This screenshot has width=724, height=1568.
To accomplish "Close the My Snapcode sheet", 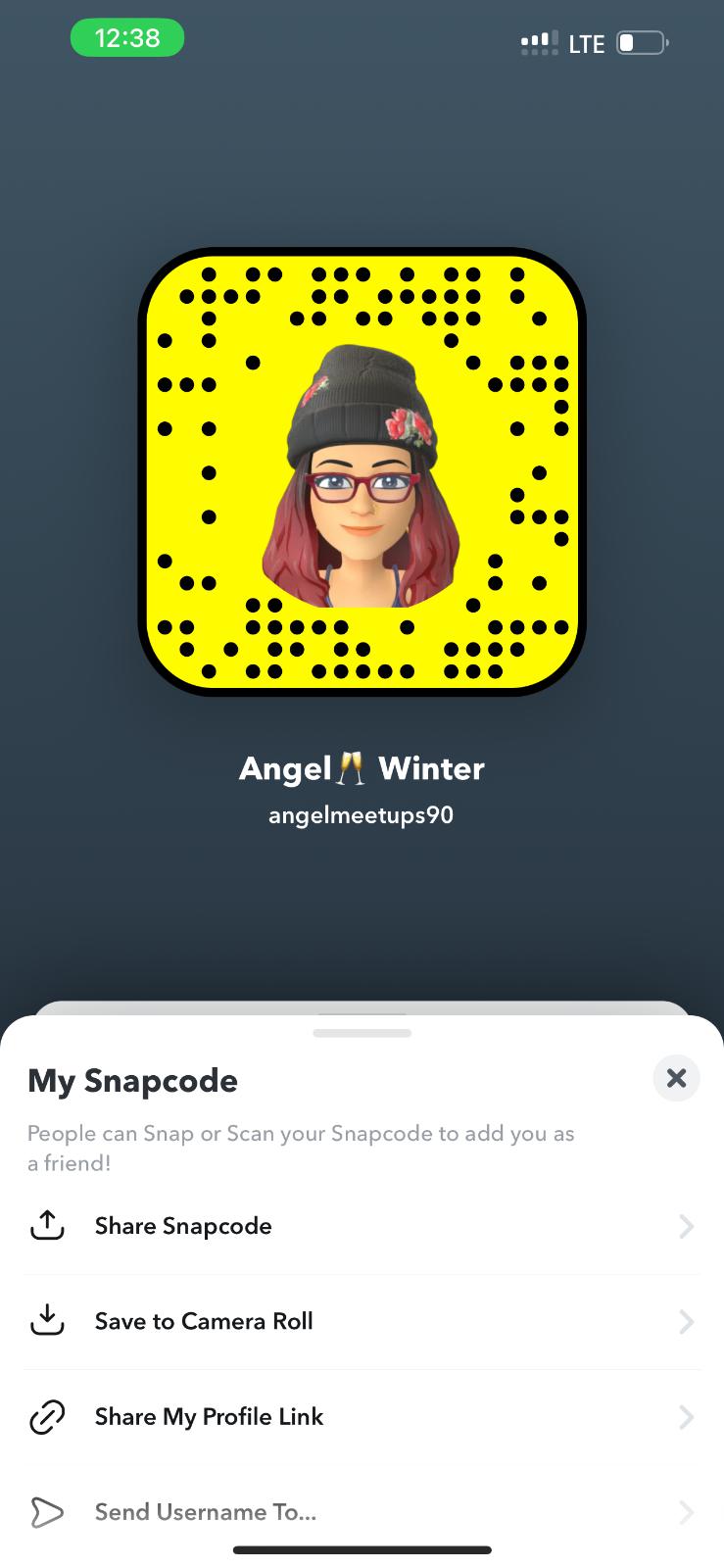I will 676,1078.
